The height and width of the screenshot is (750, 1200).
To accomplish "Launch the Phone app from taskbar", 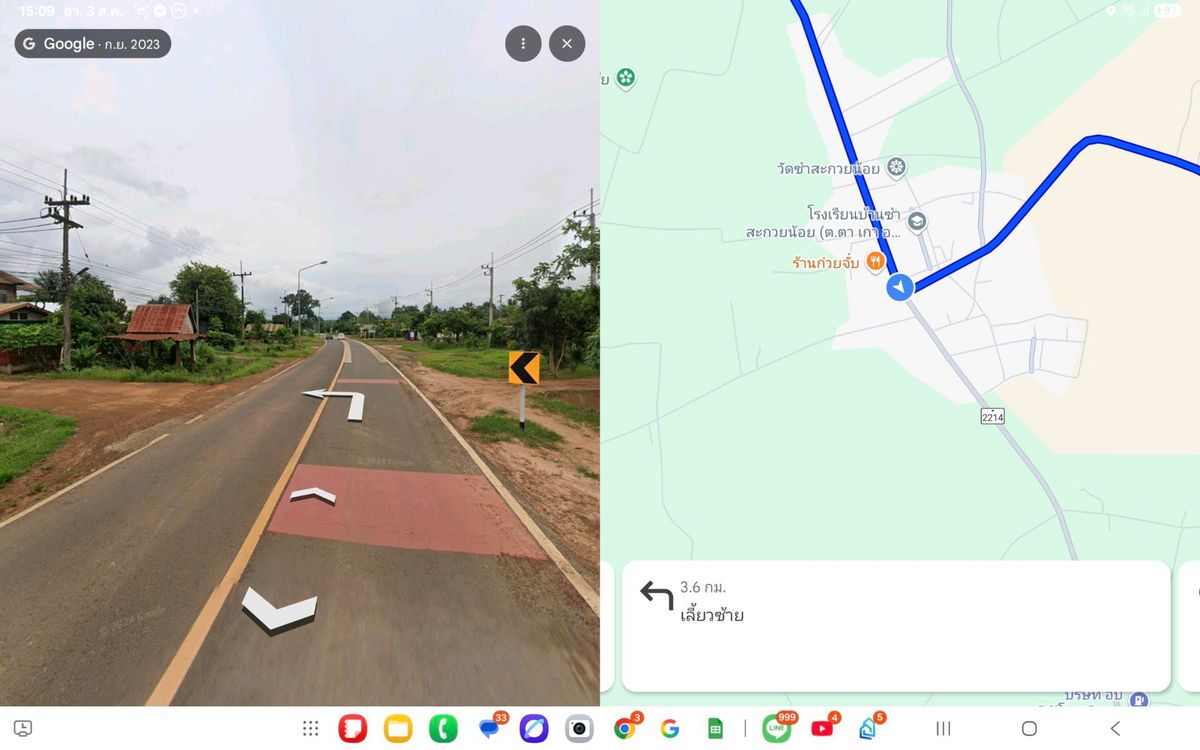I will click(x=443, y=729).
